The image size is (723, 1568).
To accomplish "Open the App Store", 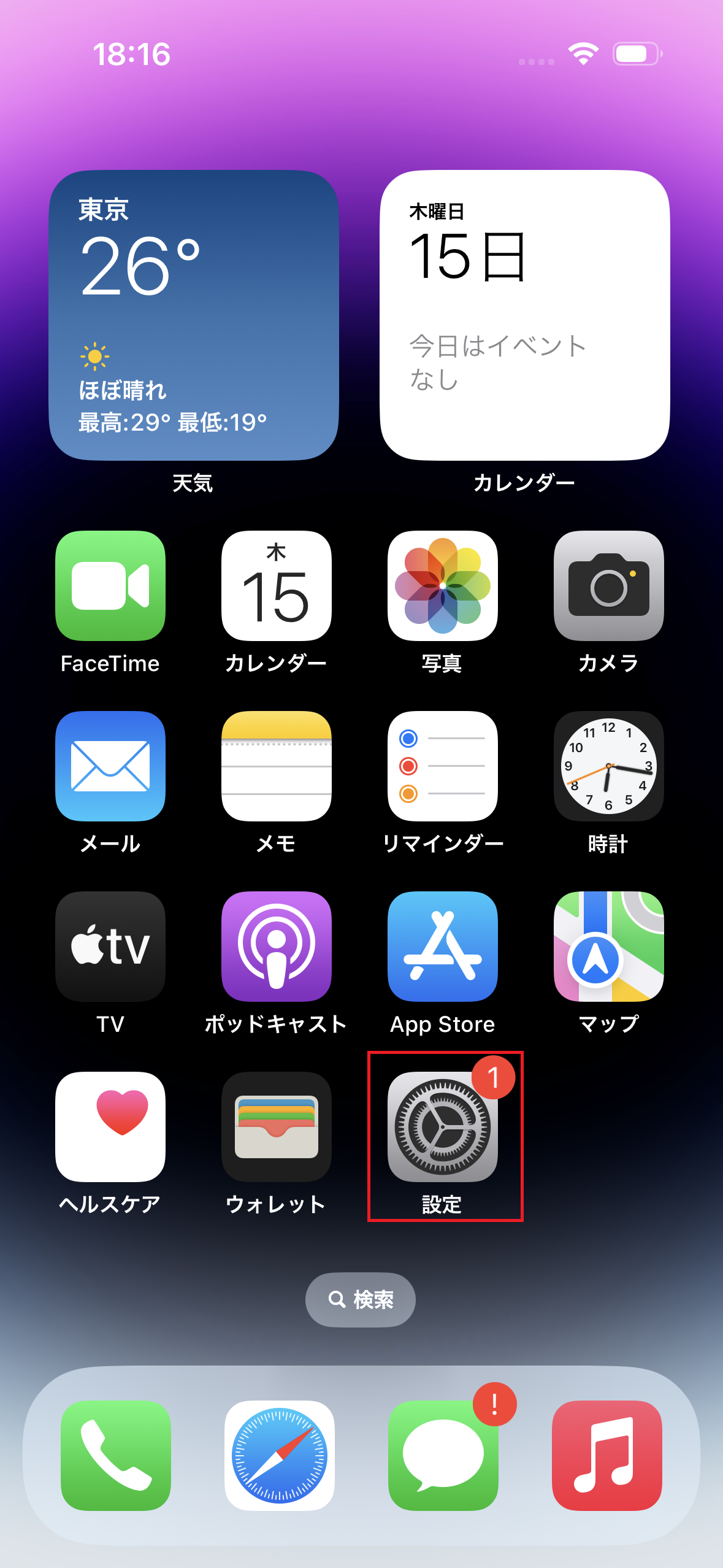I will tap(442, 947).
